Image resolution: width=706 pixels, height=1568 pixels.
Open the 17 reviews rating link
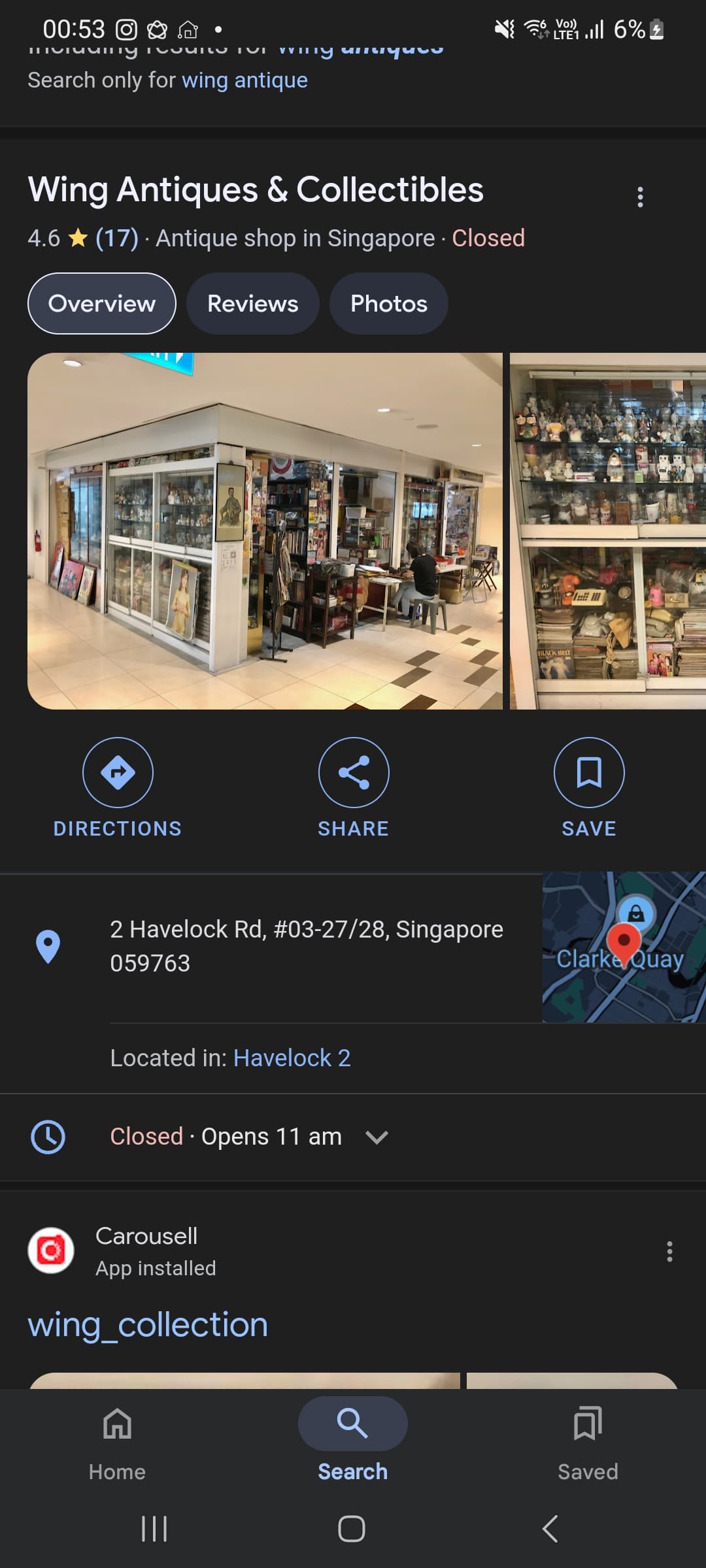point(117,238)
